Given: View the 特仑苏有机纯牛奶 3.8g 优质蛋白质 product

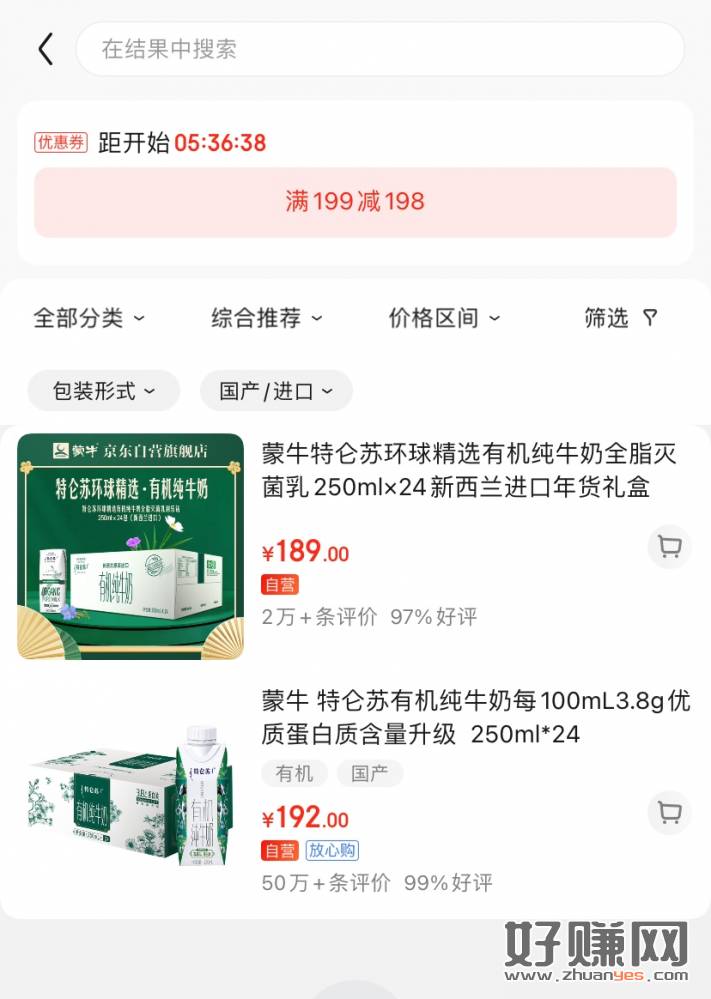Looking at the screenshot, I should point(475,717).
